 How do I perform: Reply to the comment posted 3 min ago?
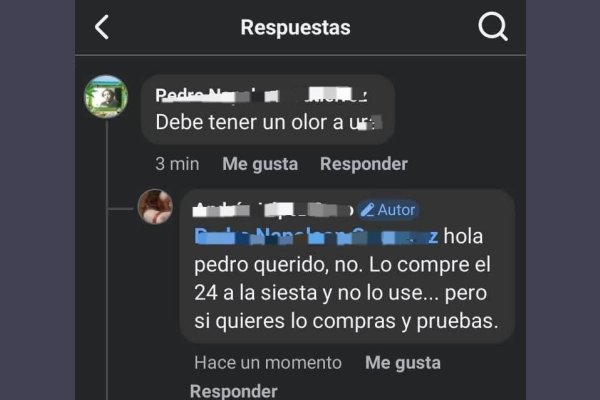(363, 163)
